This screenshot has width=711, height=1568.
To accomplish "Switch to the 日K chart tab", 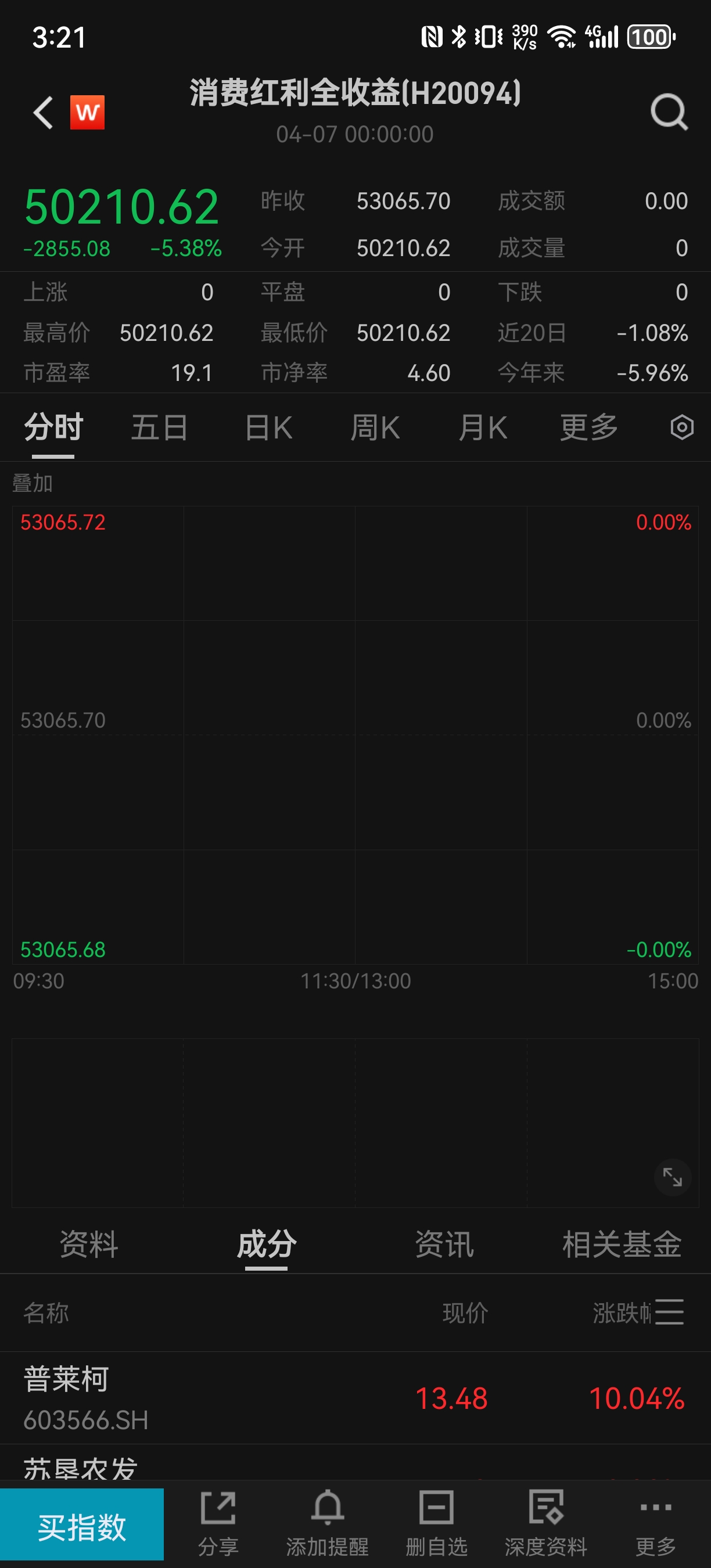I will tap(268, 427).
